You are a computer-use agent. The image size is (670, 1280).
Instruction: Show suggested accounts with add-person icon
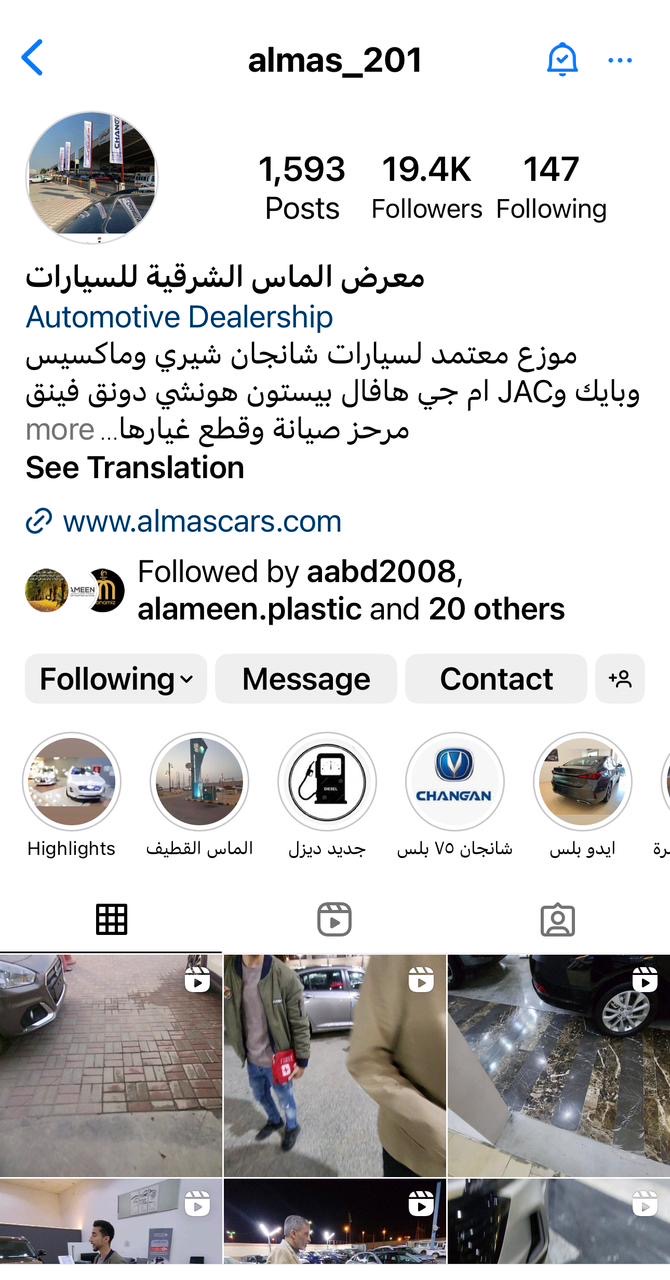click(x=620, y=679)
